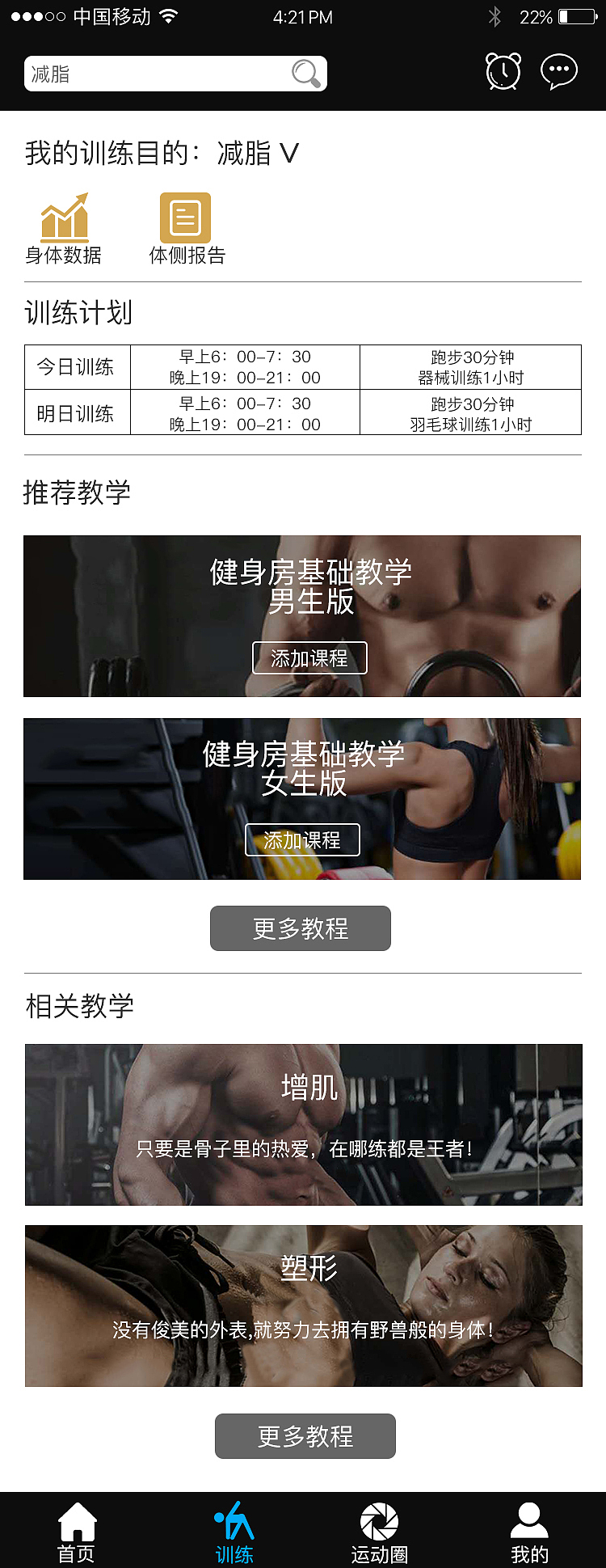Open the 身体数据 chart icon
This screenshot has width=606, height=1568.
coord(63,218)
